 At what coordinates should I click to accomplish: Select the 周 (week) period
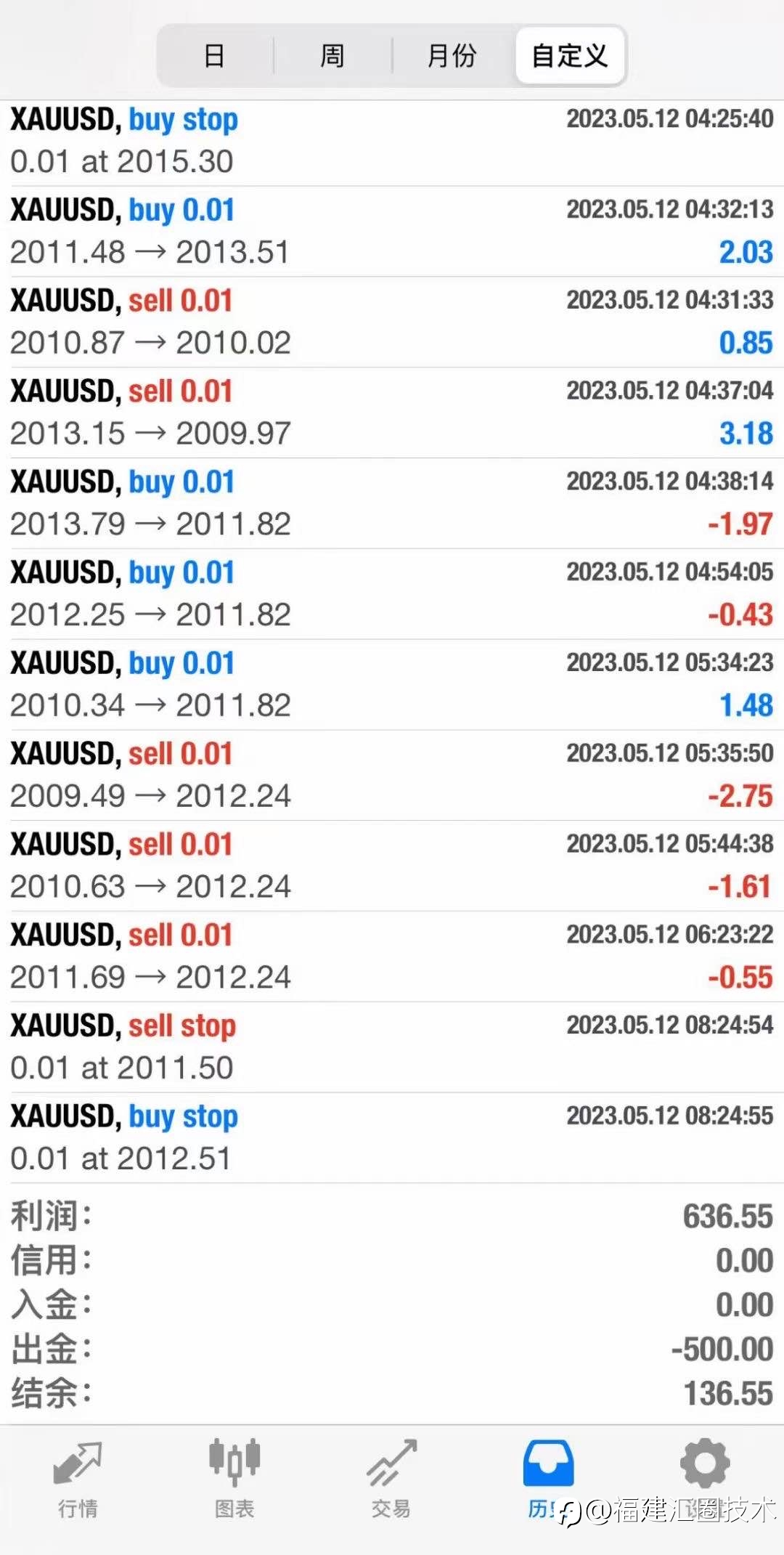pos(332,56)
